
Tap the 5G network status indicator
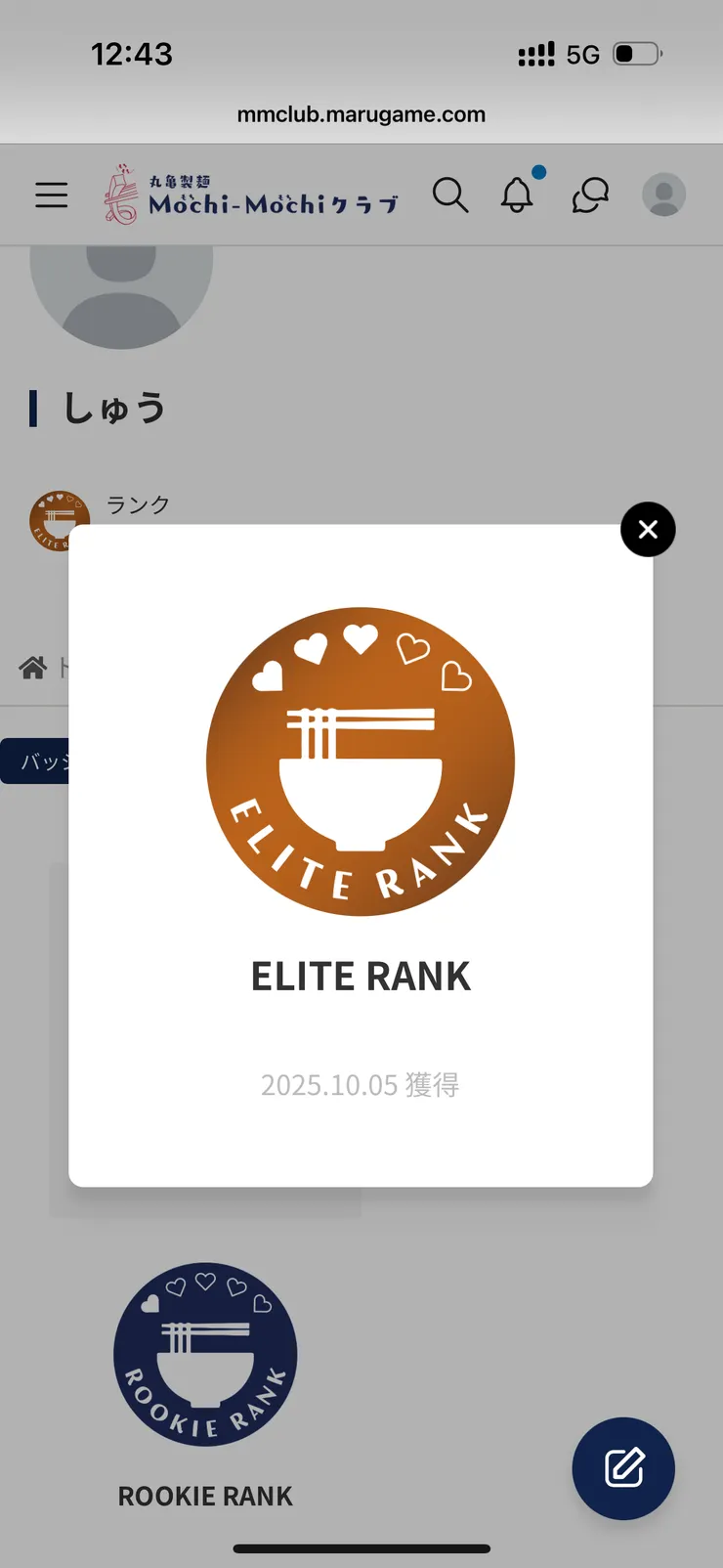[x=583, y=55]
